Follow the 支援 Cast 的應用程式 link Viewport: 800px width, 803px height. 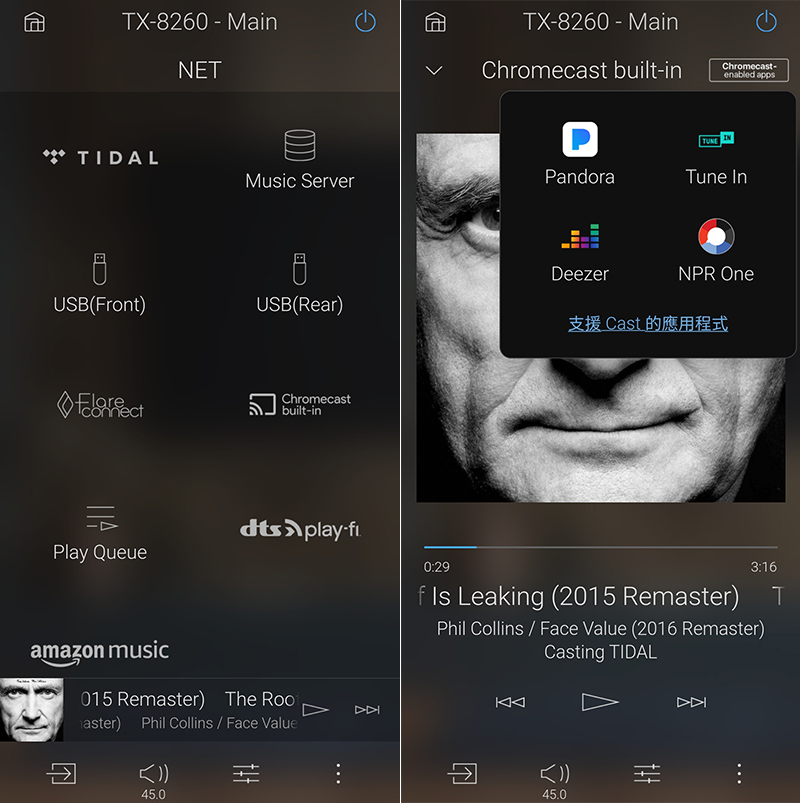(648, 324)
